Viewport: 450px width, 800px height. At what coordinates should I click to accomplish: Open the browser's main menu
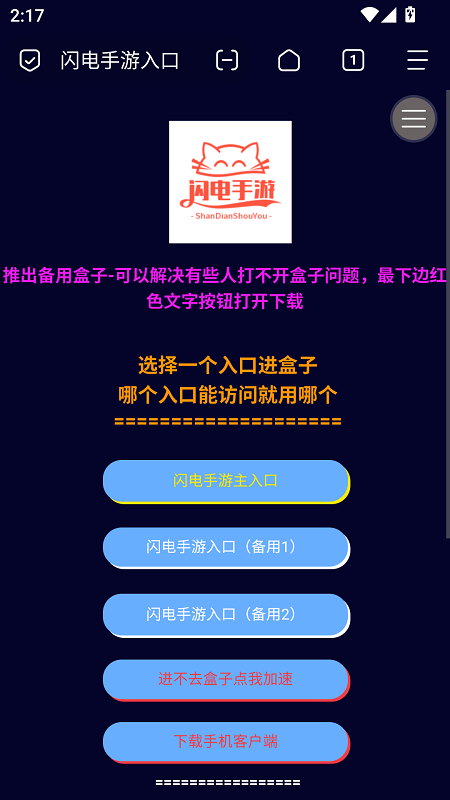(417, 61)
